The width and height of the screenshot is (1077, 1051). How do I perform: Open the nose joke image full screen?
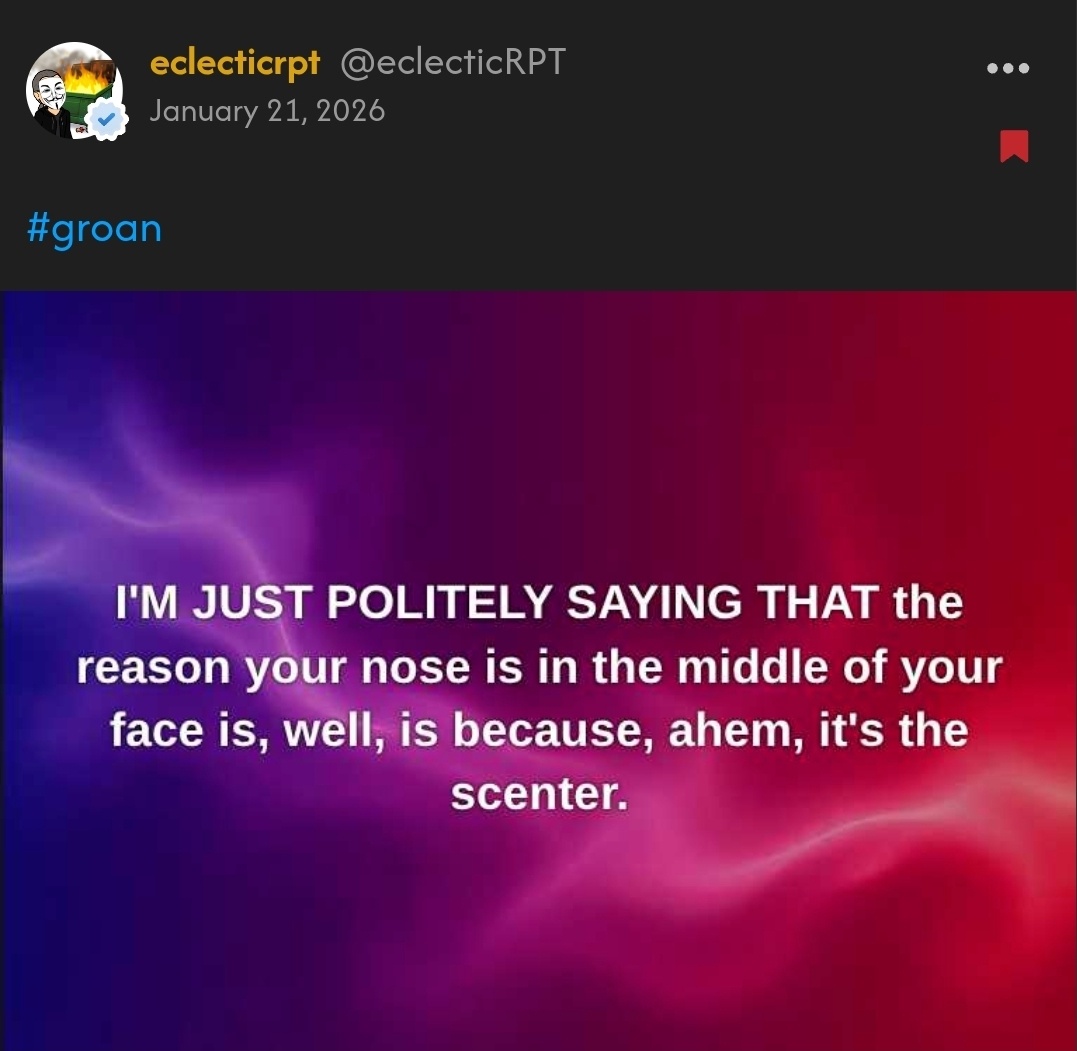click(538, 670)
